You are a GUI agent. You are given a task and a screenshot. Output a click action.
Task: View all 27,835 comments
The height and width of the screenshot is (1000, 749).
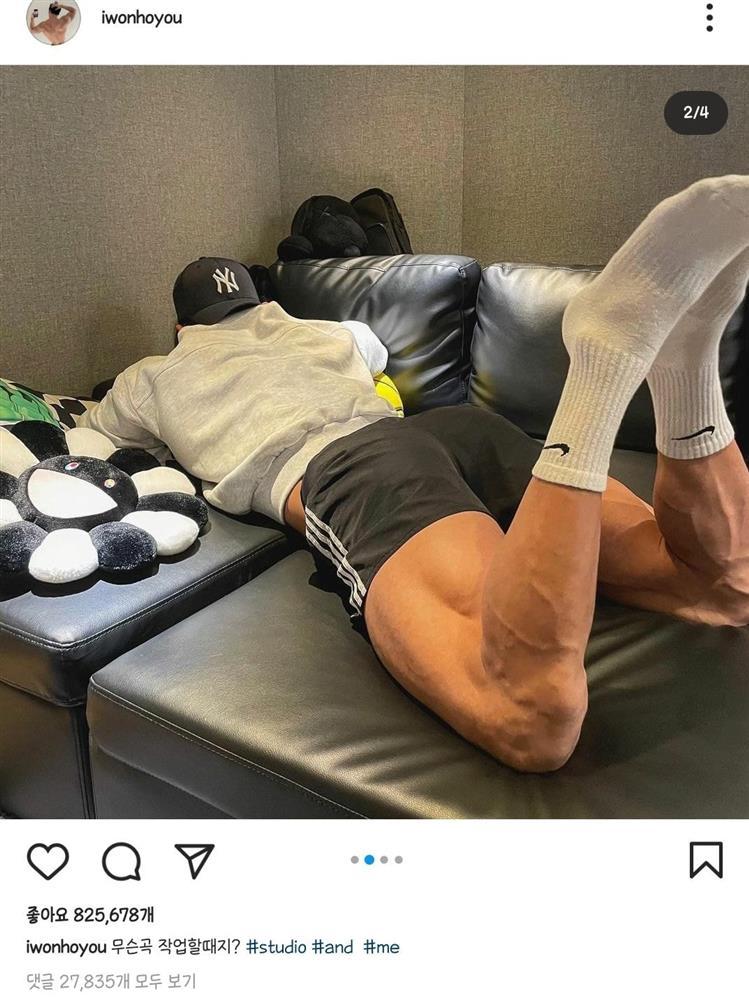[111, 980]
